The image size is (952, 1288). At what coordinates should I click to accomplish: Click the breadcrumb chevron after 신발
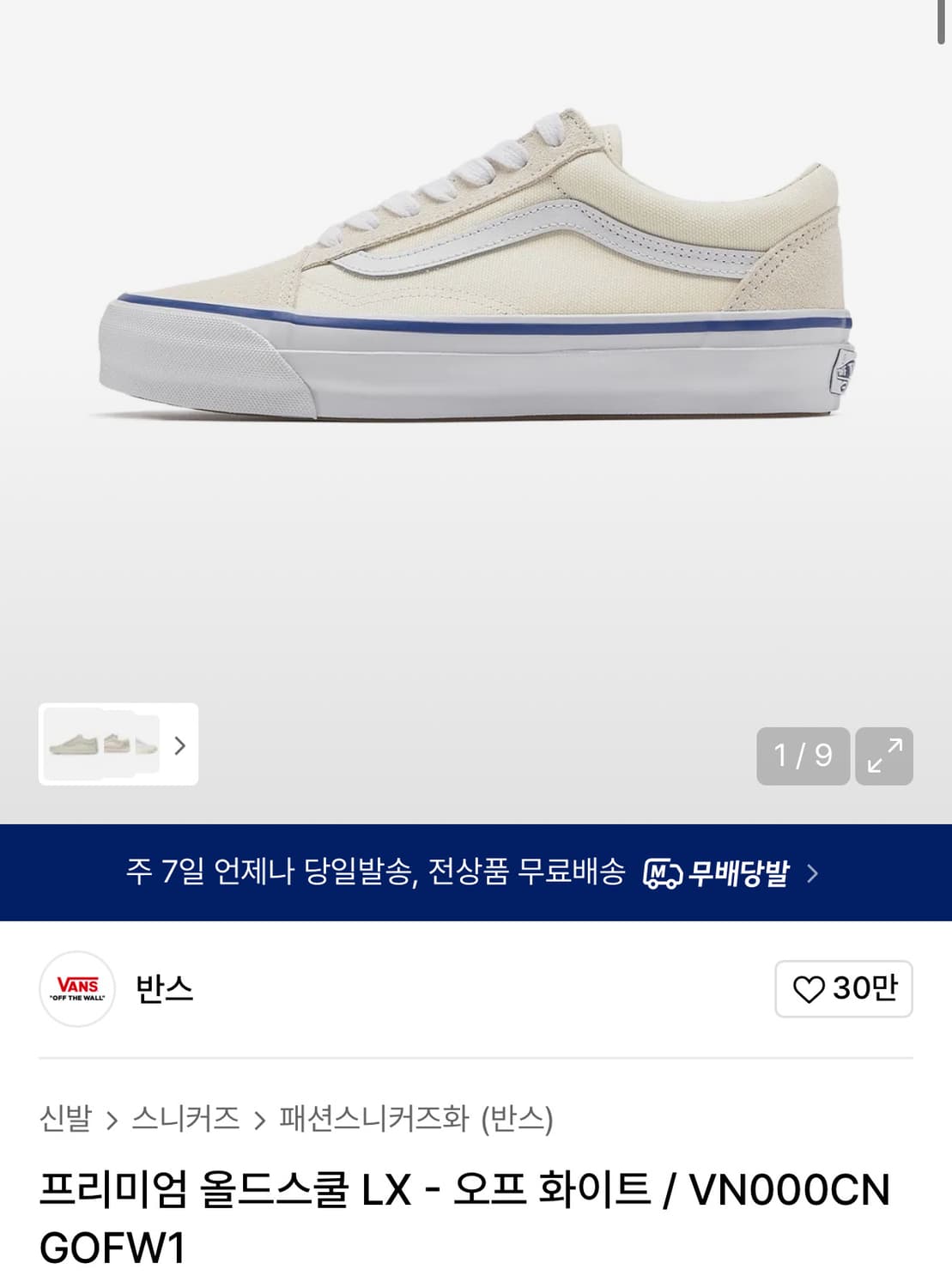click(x=110, y=1119)
